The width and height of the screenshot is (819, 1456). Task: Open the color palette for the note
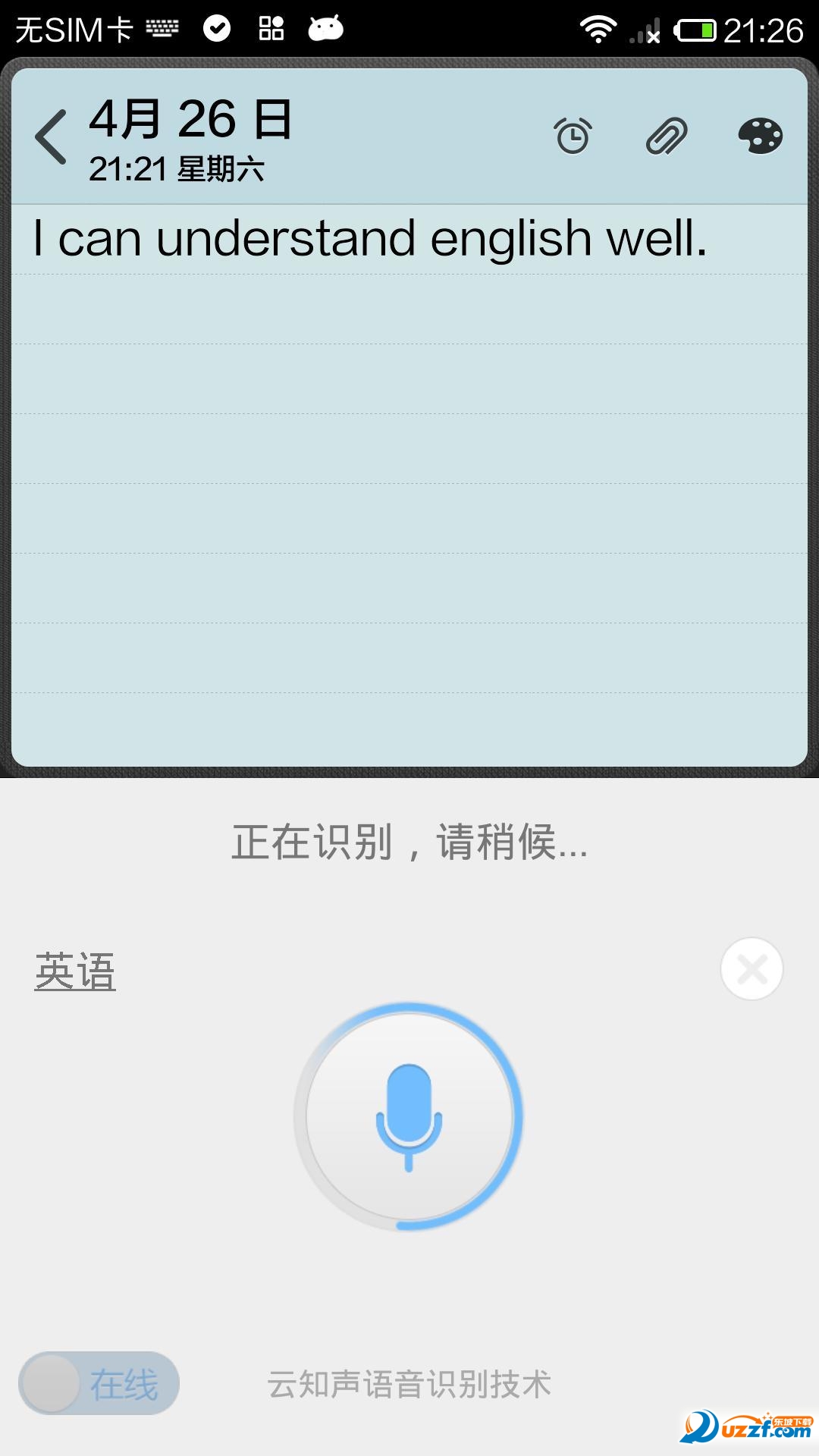coord(760,136)
